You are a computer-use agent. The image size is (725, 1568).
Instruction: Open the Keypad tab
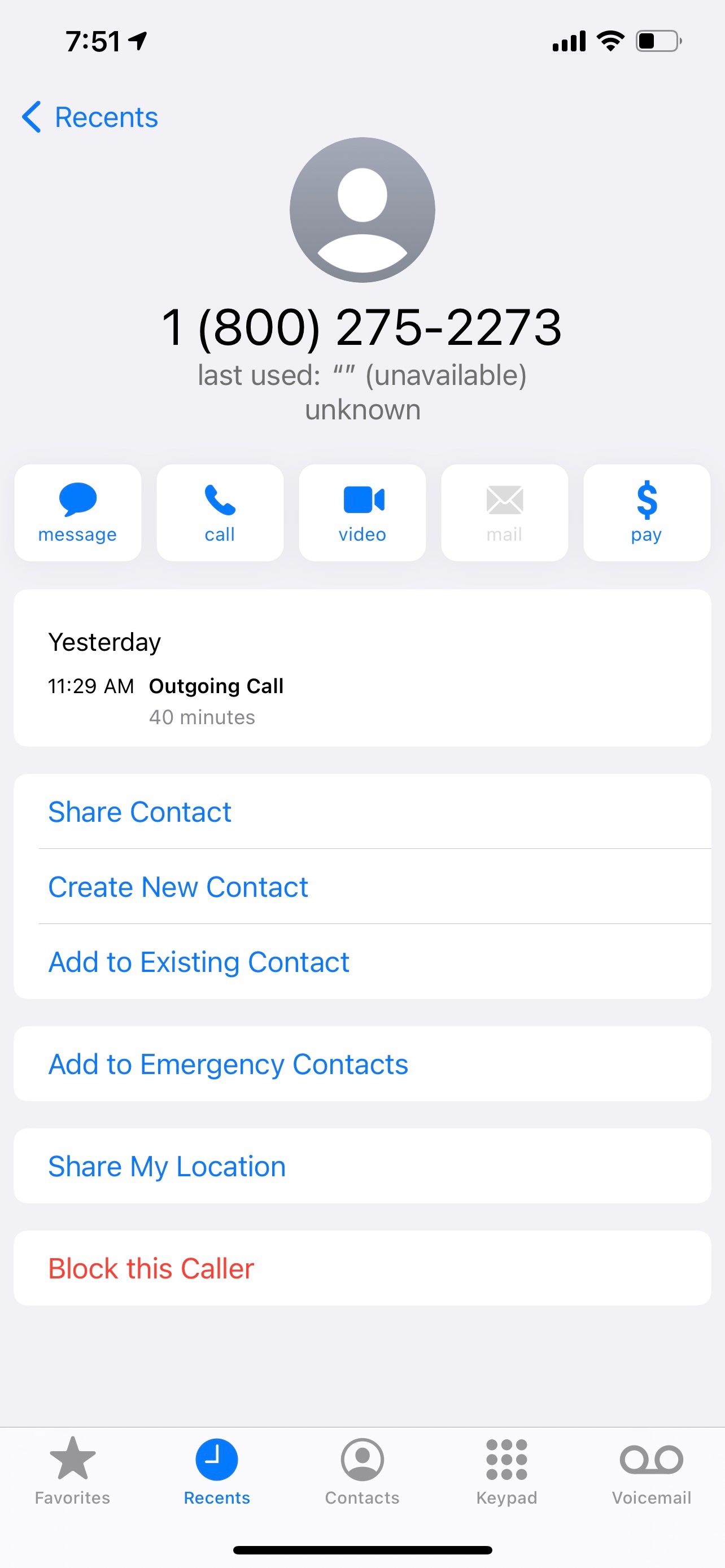[x=506, y=1469]
